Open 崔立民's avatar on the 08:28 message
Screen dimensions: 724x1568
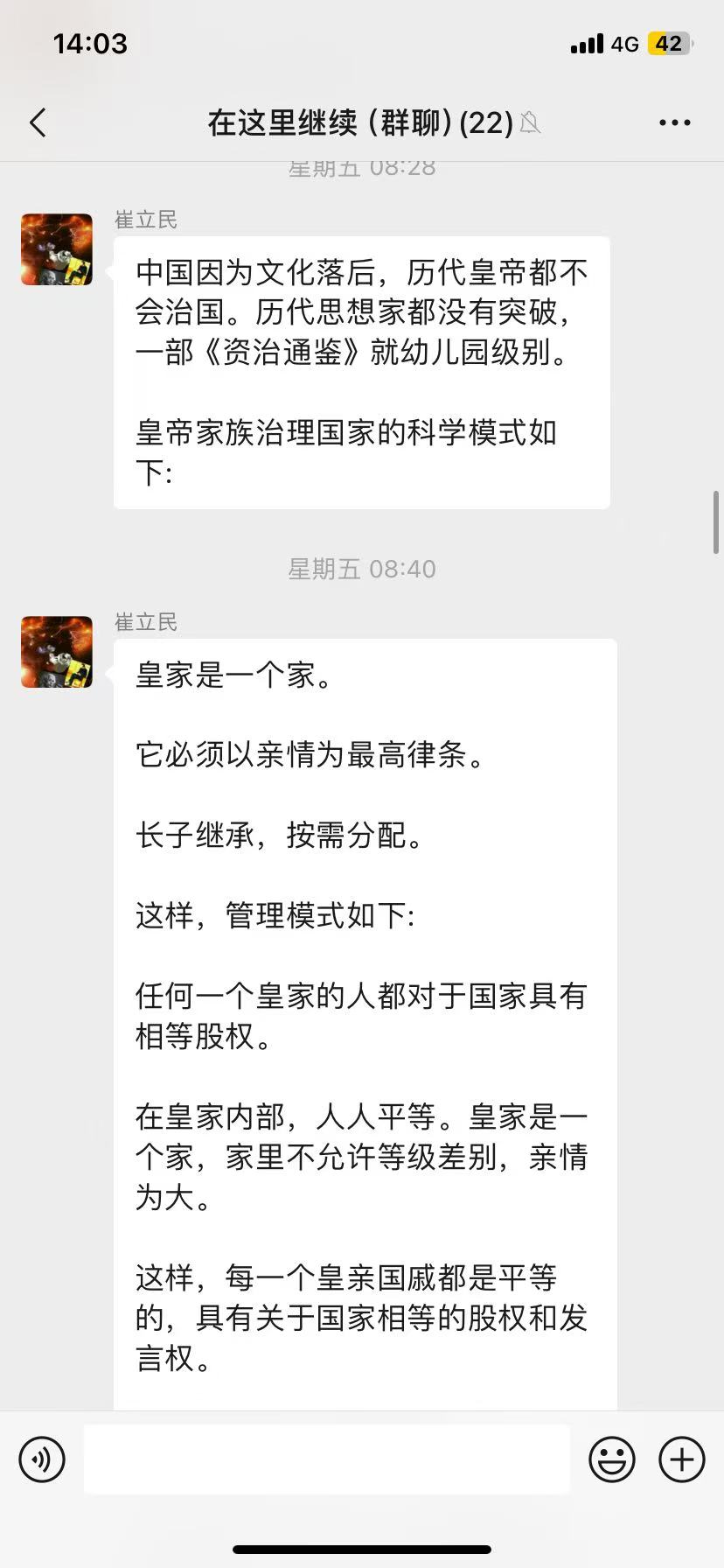point(57,249)
